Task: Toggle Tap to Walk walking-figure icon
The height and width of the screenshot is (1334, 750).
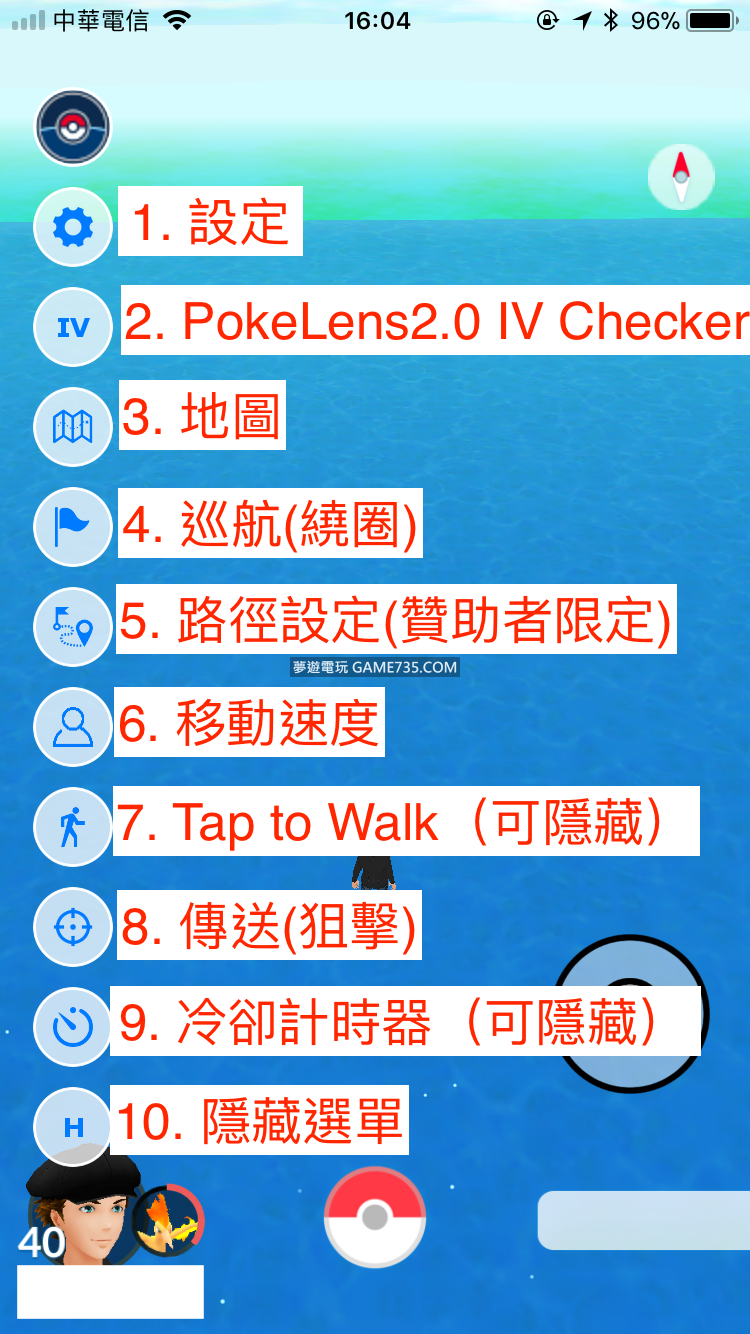Action: (72, 827)
